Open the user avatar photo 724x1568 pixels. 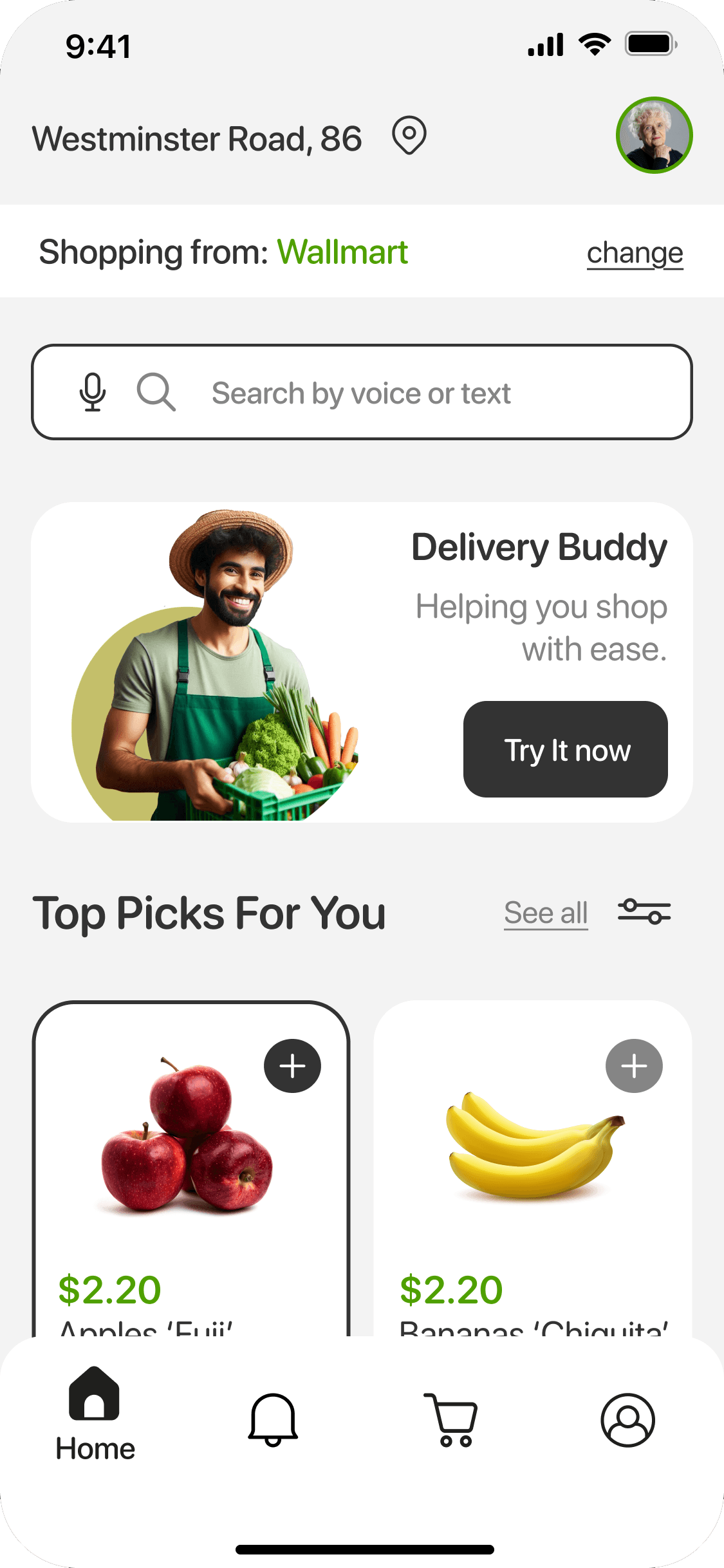(654, 135)
